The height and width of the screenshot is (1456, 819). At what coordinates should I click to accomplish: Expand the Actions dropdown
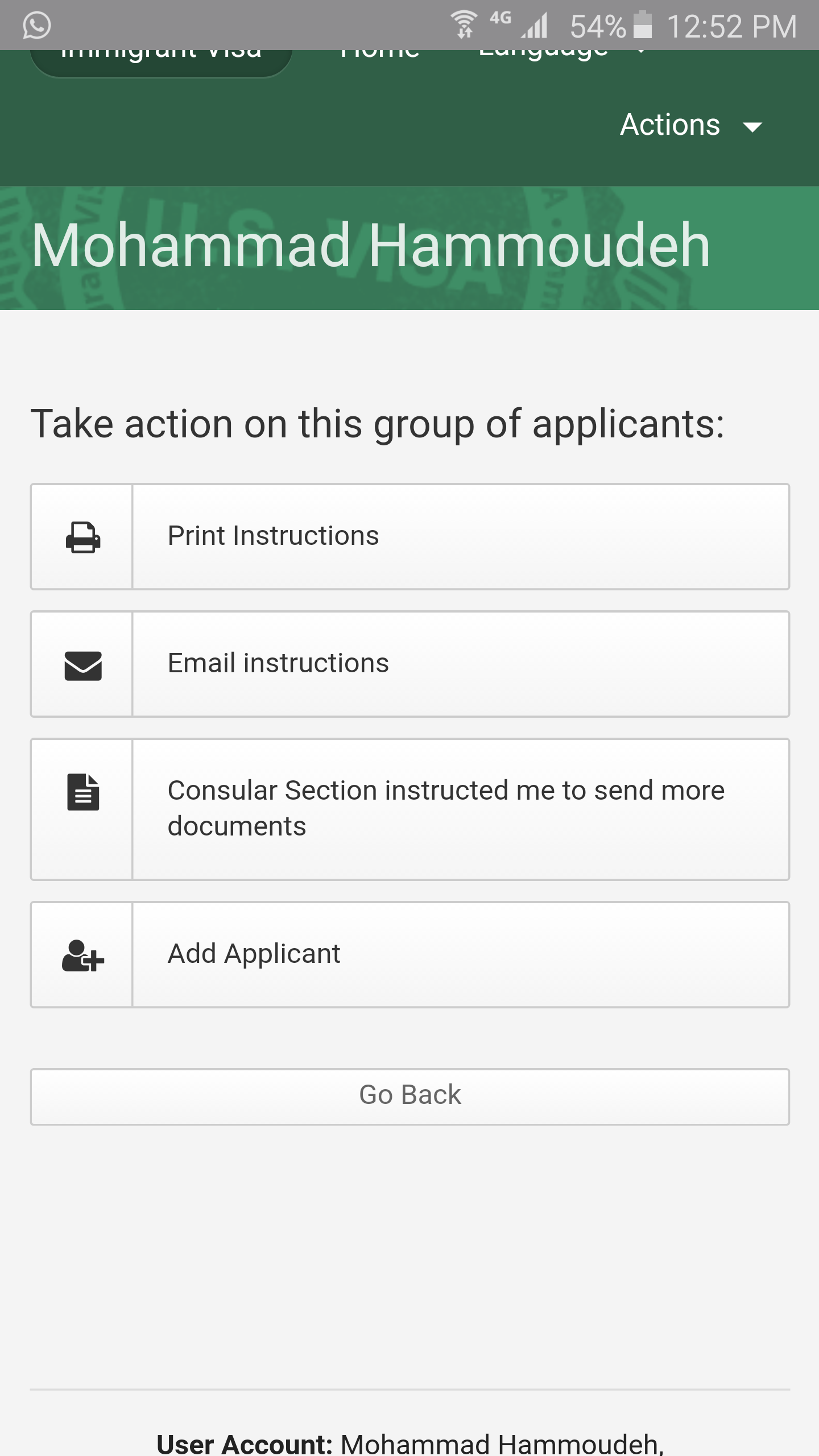[x=691, y=125]
